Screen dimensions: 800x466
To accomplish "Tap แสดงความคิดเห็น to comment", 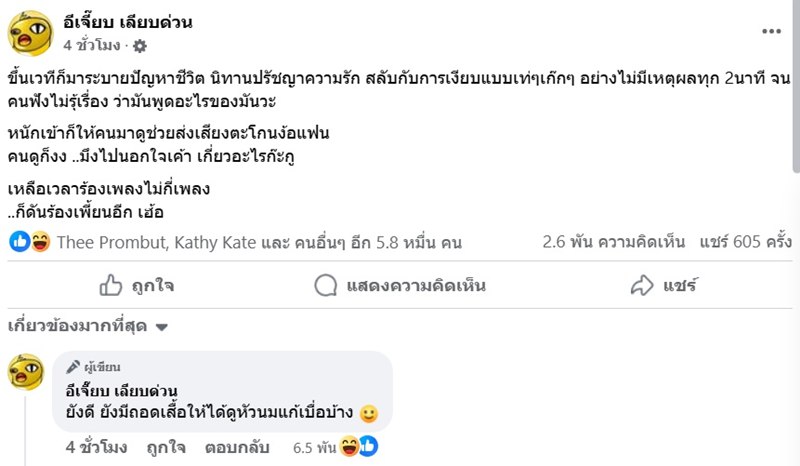I will (399, 286).
